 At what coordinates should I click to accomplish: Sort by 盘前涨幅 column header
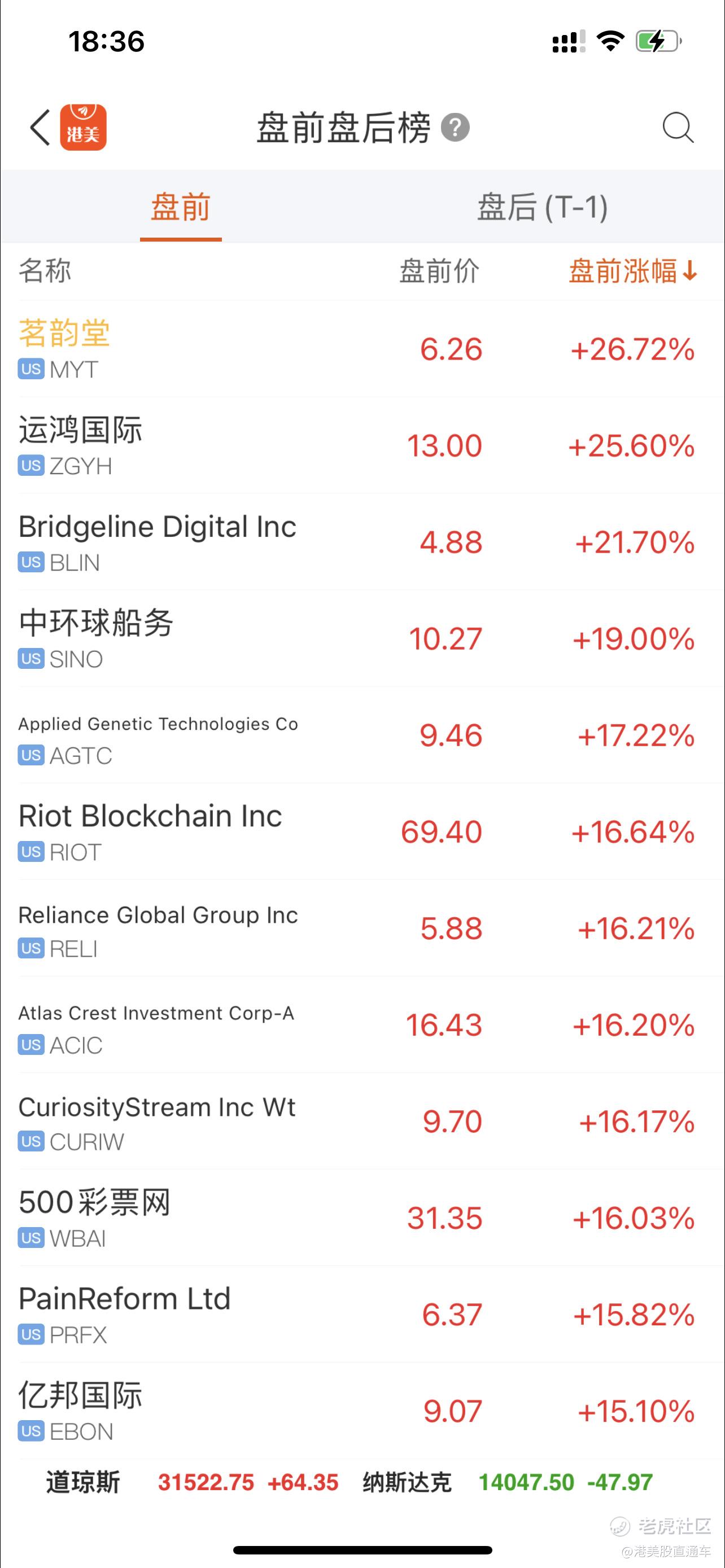tap(633, 271)
